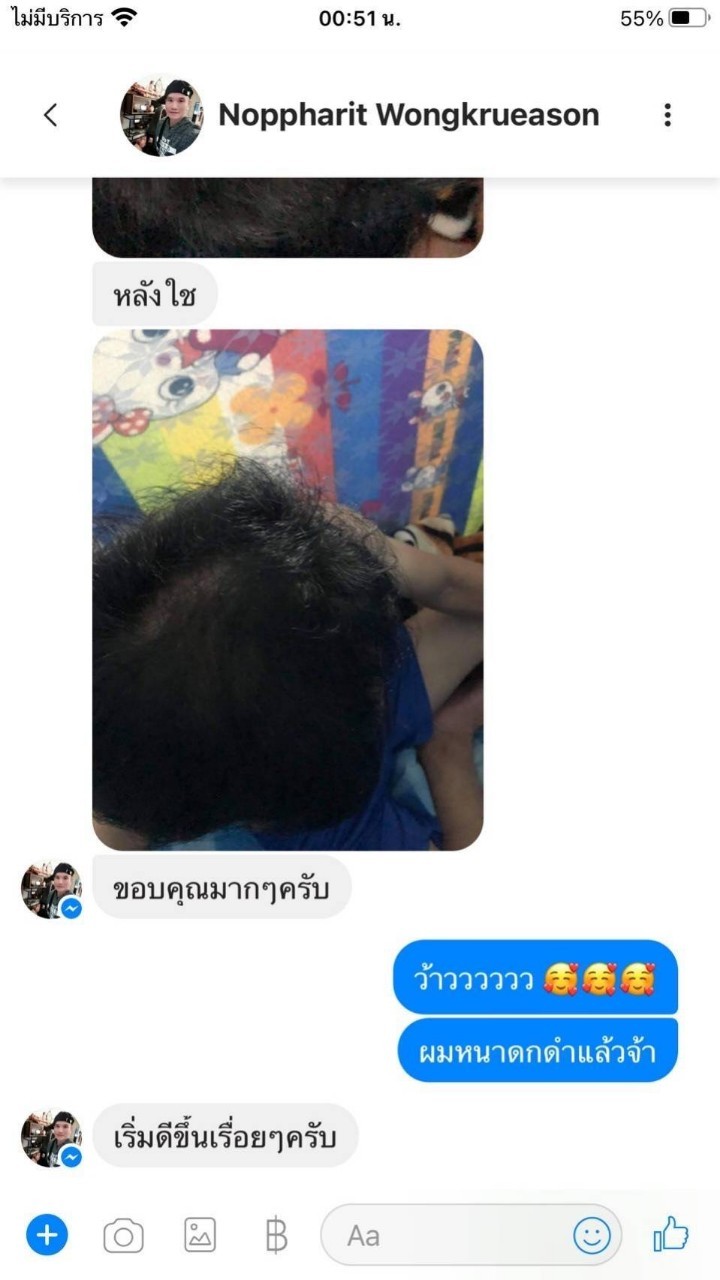The image size is (720, 1280).
Task: Open the camera to take a photo
Action: (x=123, y=1237)
